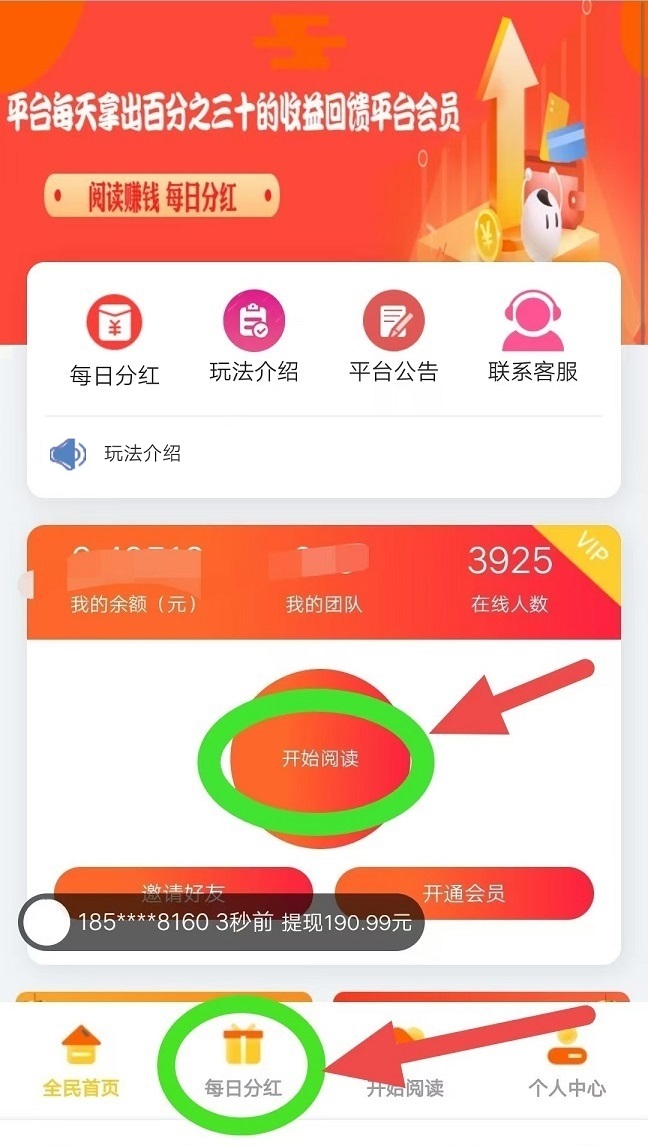This screenshot has width=648, height=1146.
Task: Switch to the 每日分红 bottom tab
Action: pos(243,1065)
